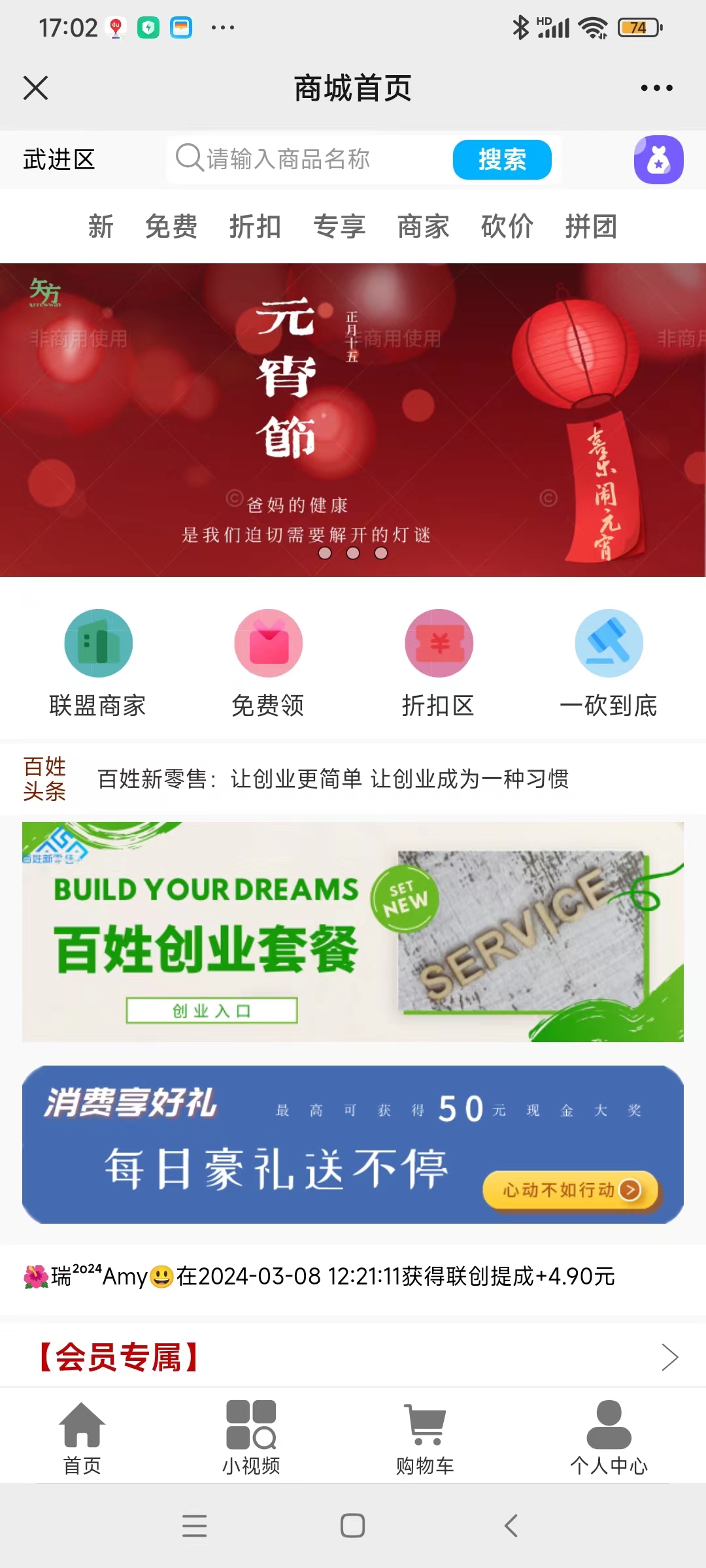The width and height of the screenshot is (706, 1568).
Task: Change the 武进区 location
Action: click(x=59, y=159)
